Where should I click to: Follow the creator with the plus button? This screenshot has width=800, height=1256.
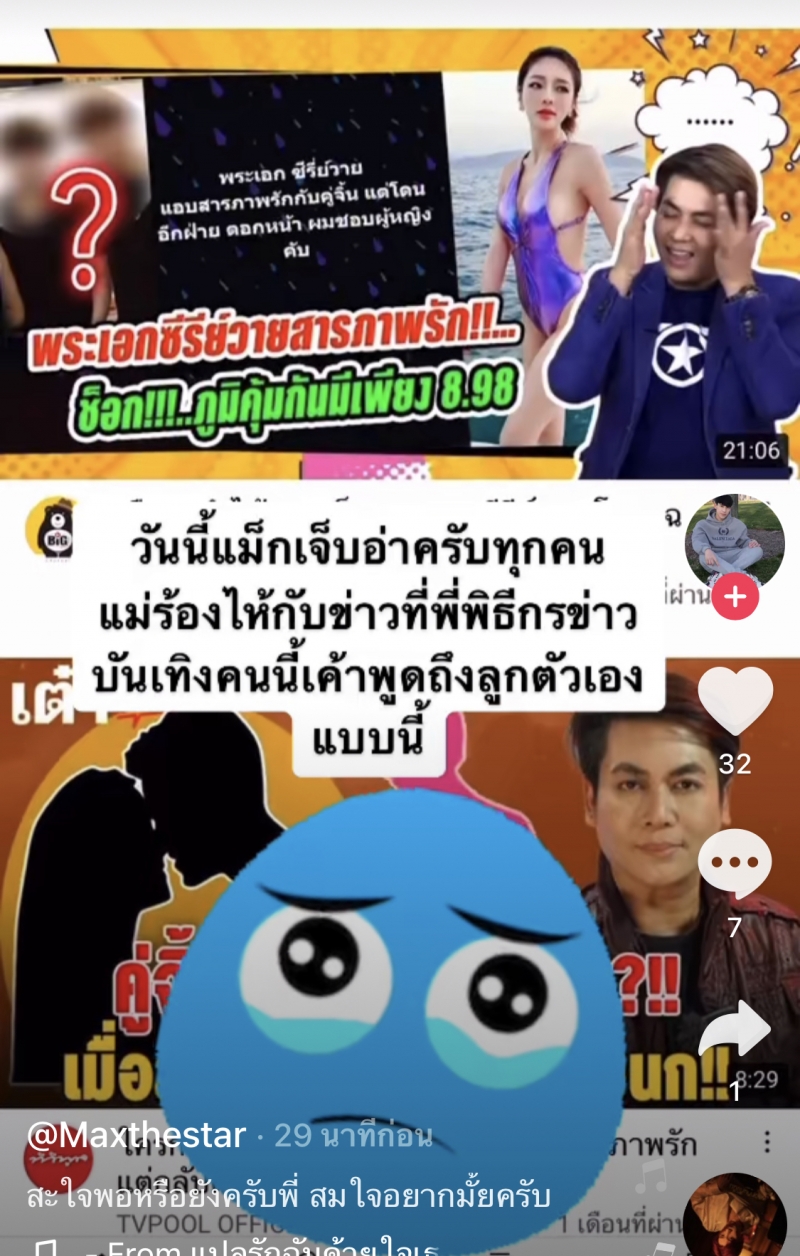[x=735, y=598]
